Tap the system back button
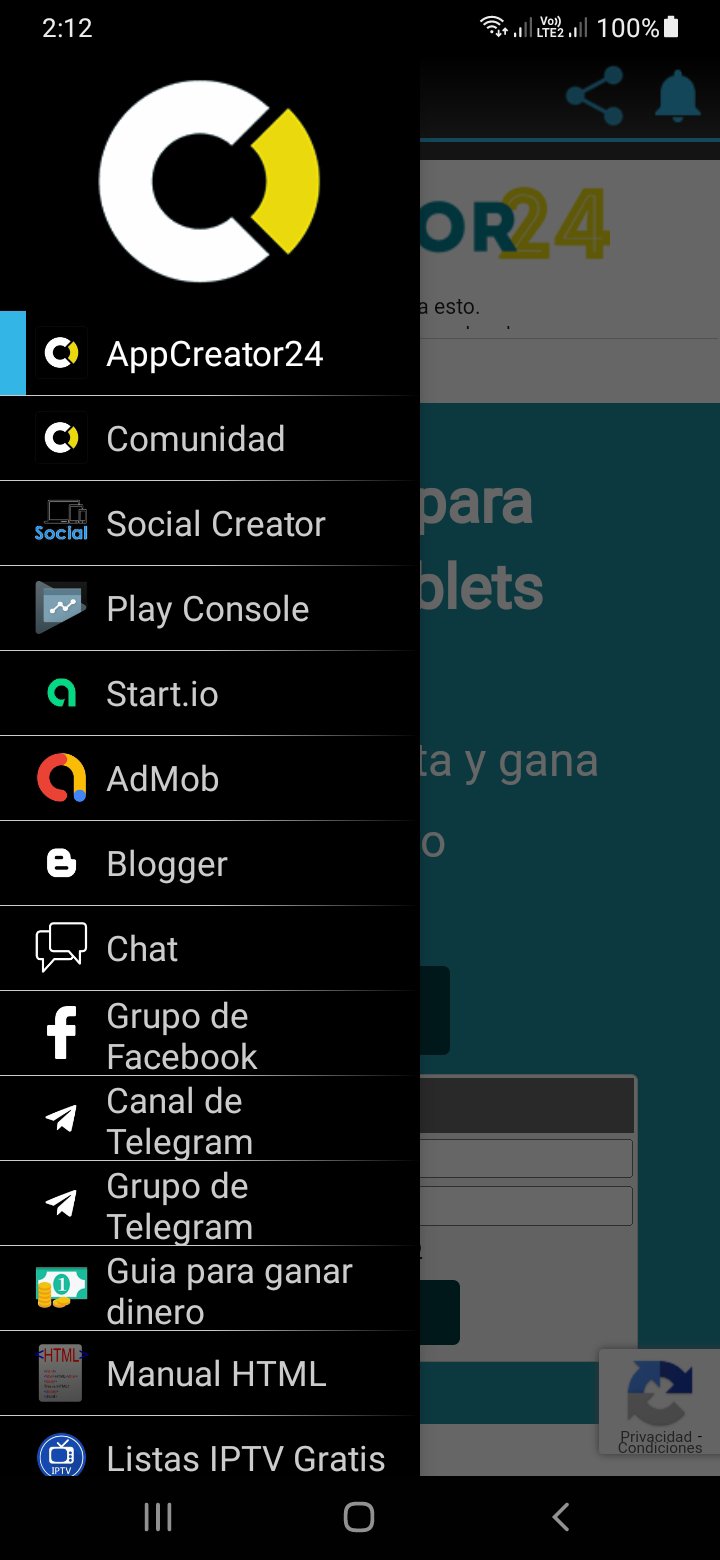 click(560, 1517)
